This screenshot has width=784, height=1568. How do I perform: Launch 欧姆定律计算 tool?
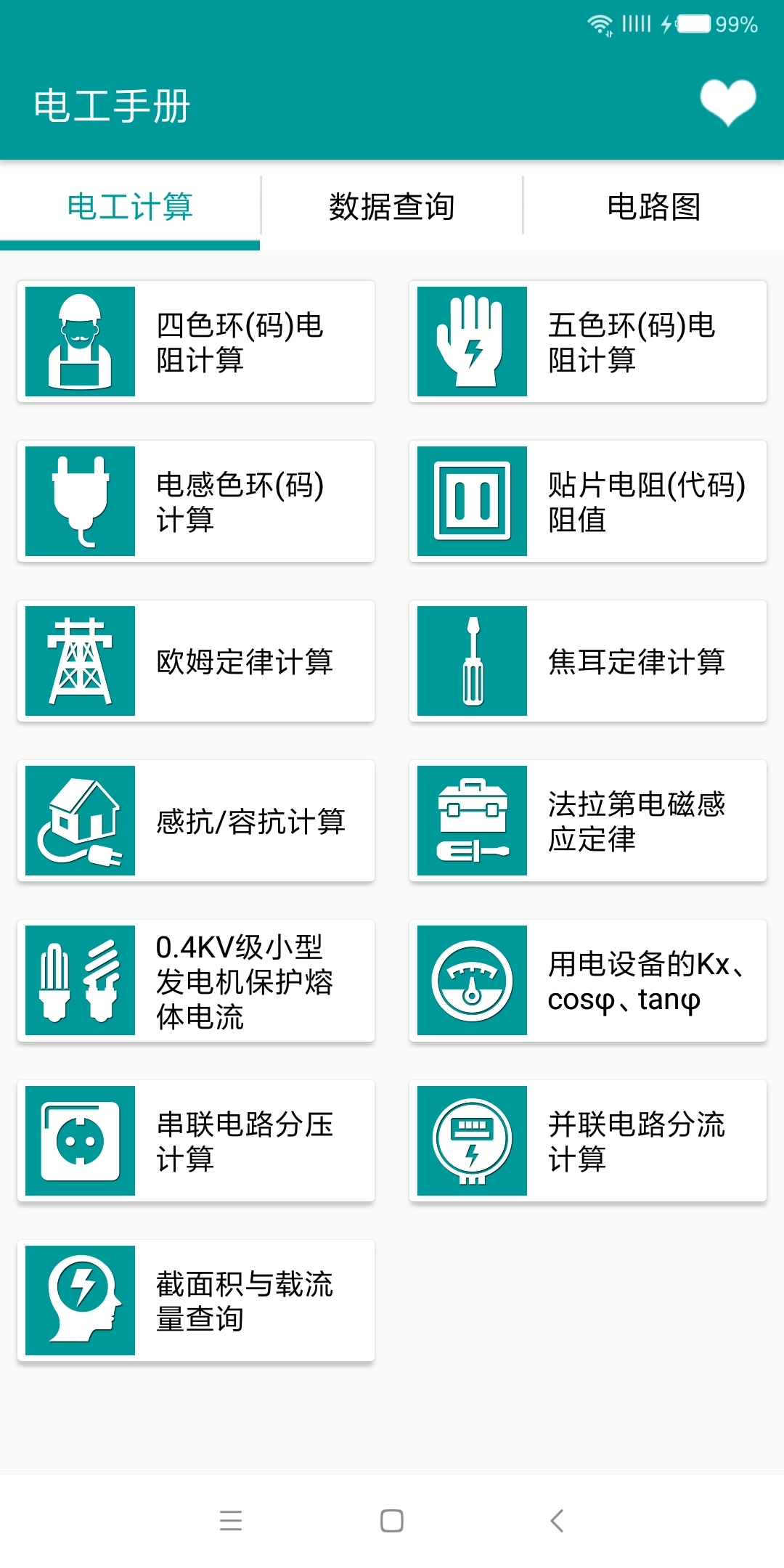tap(196, 661)
